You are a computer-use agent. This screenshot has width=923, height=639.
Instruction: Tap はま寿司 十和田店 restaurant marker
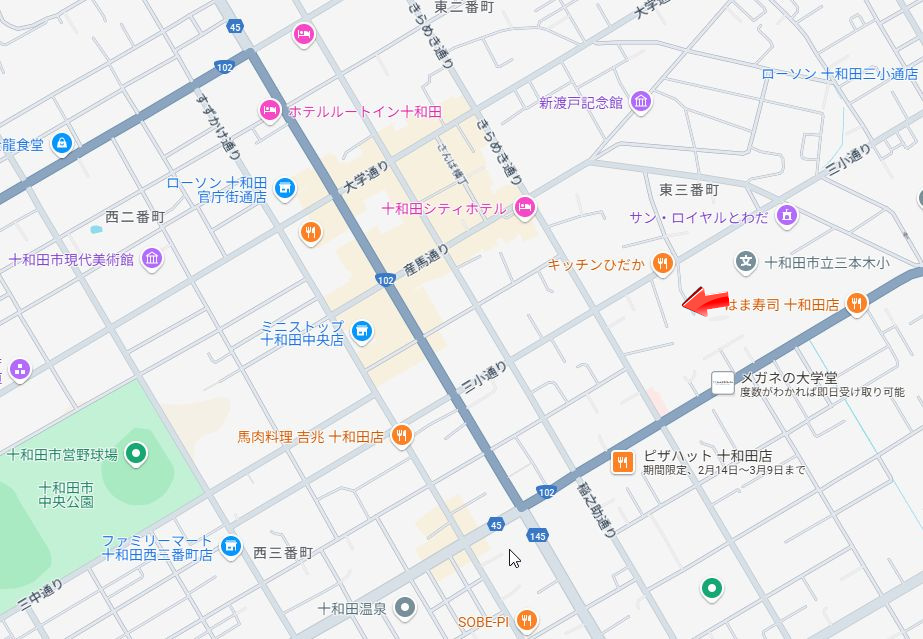856,304
